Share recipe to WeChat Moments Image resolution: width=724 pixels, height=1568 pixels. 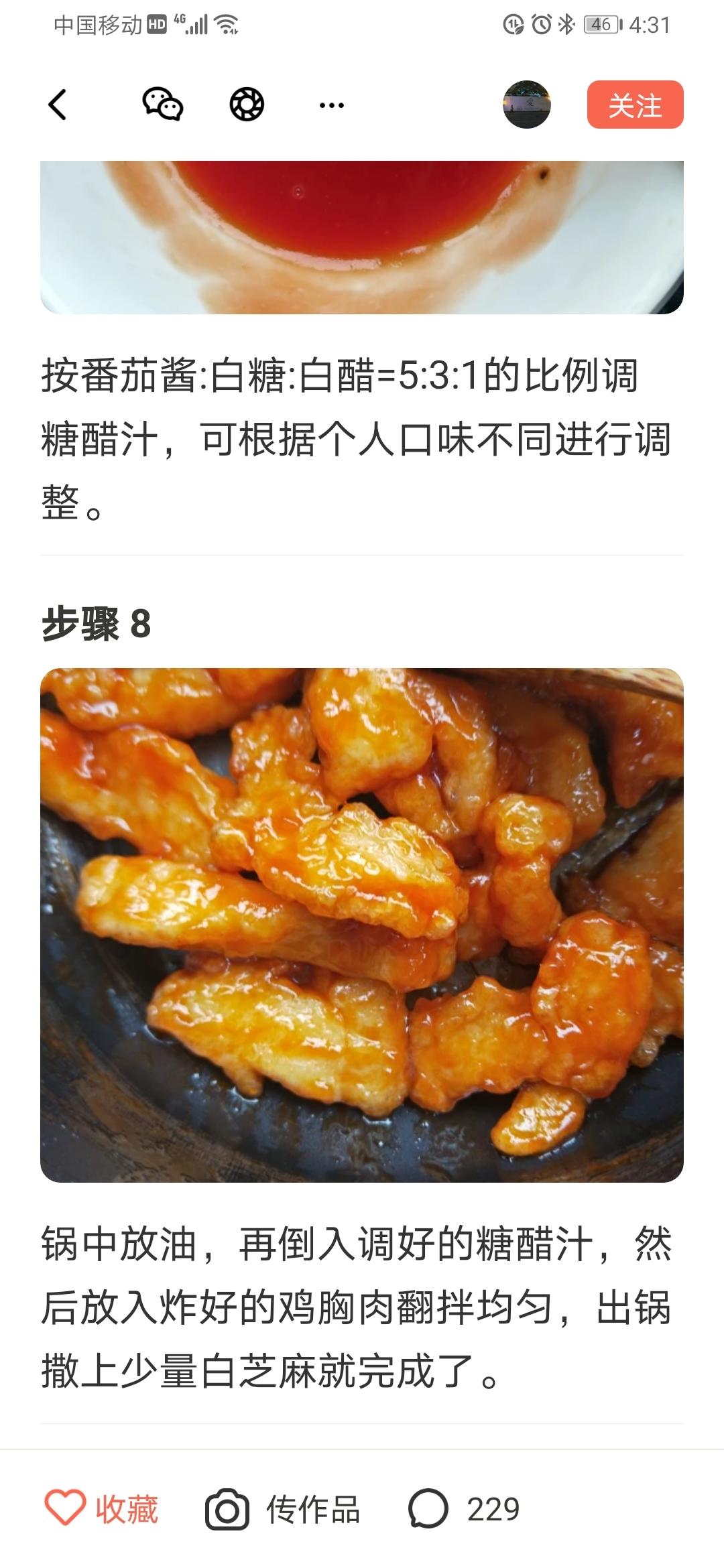[x=247, y=105]
